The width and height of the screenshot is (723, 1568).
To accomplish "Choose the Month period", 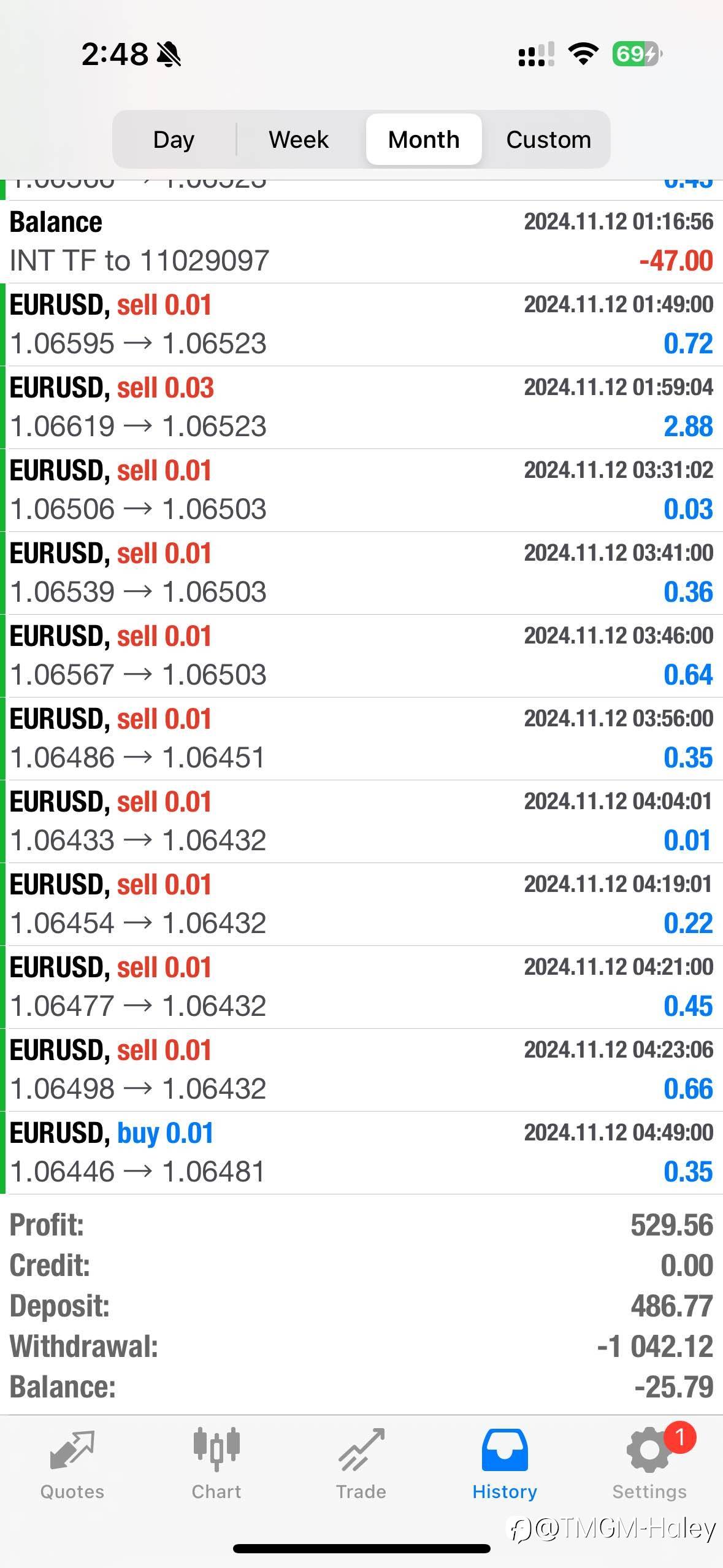I will pyautogui.click(x=424, y=140).
